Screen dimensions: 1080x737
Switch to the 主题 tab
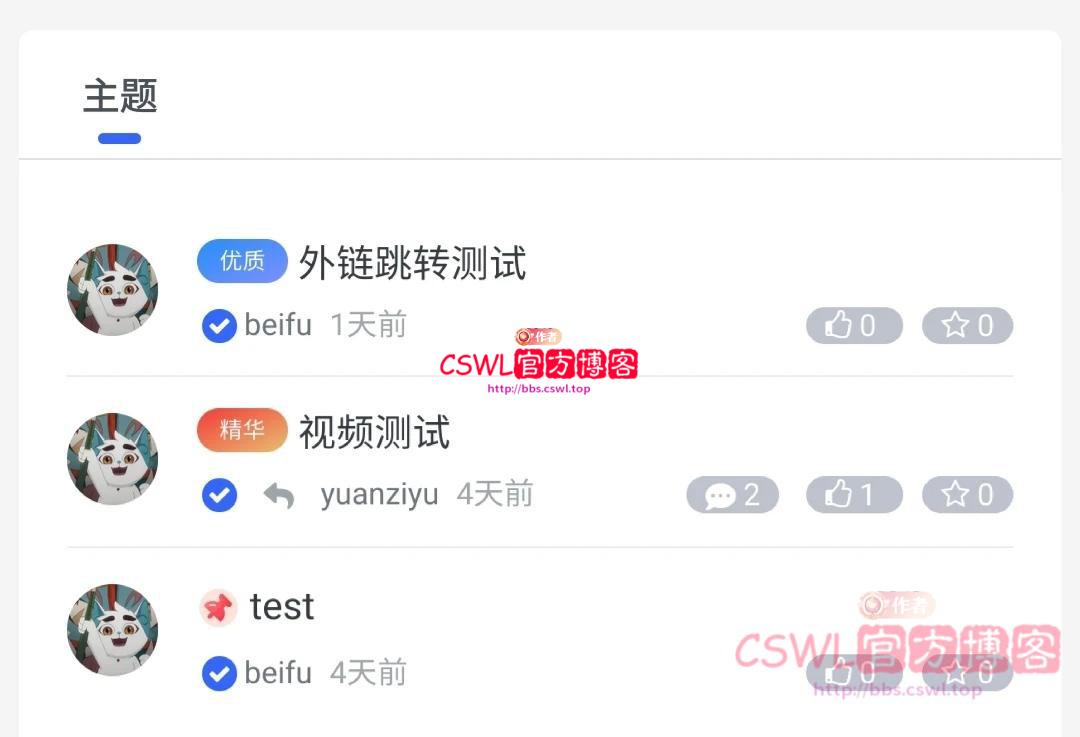pyautogui.click(x=120, y=98)
